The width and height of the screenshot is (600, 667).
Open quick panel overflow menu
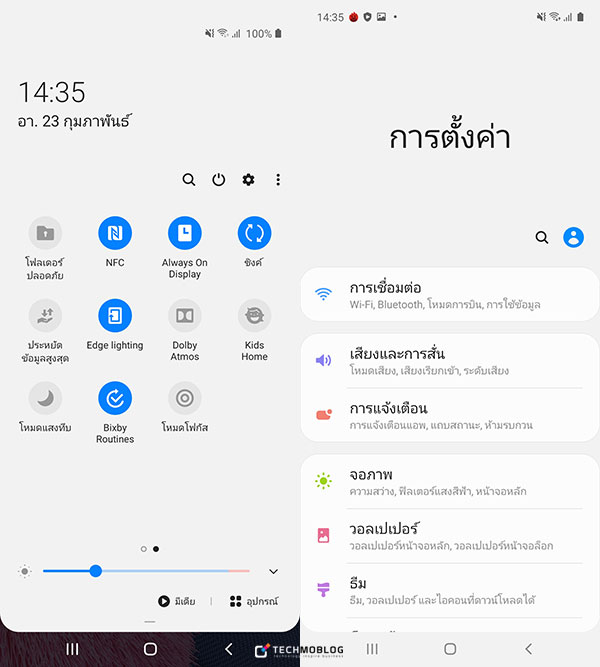(278, 180)
